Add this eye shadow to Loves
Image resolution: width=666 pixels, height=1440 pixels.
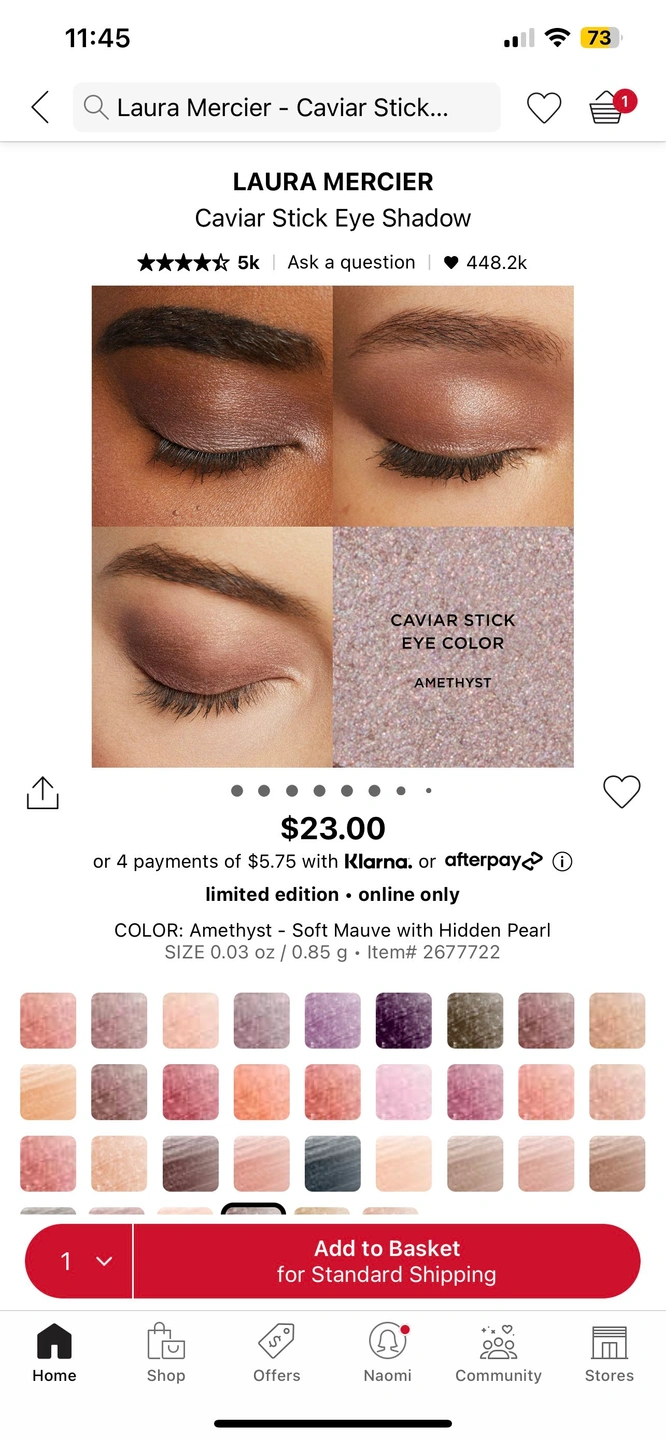(x=621, y=792)
